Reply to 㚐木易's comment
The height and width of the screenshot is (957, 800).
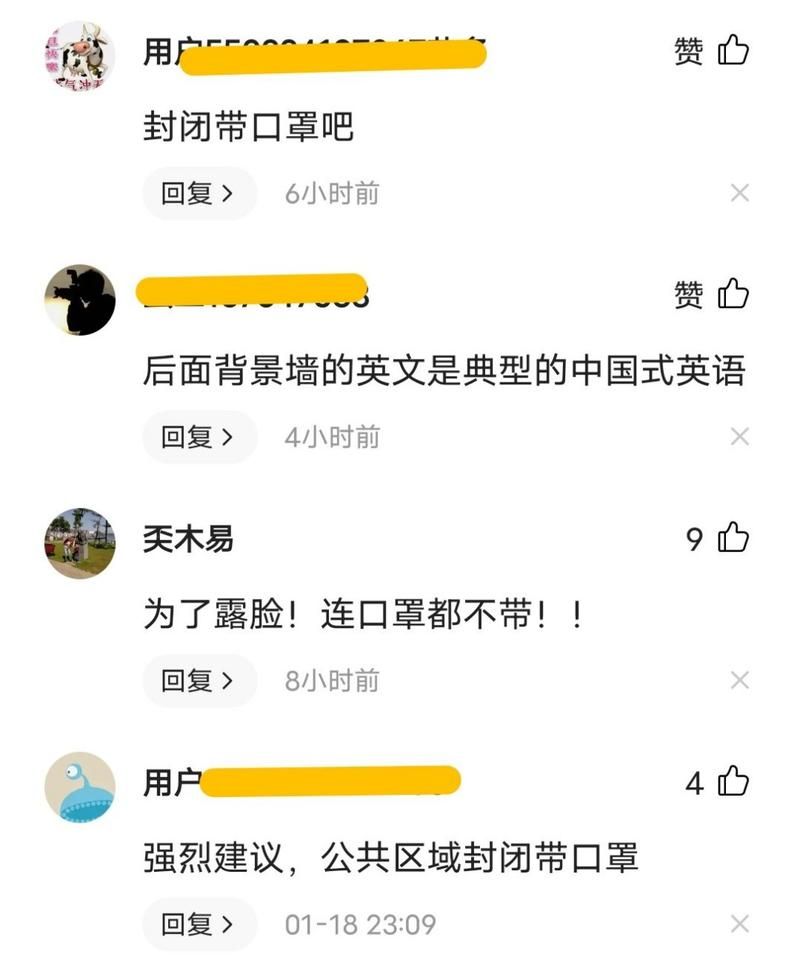pyautogui.click(x=199, y=681)
